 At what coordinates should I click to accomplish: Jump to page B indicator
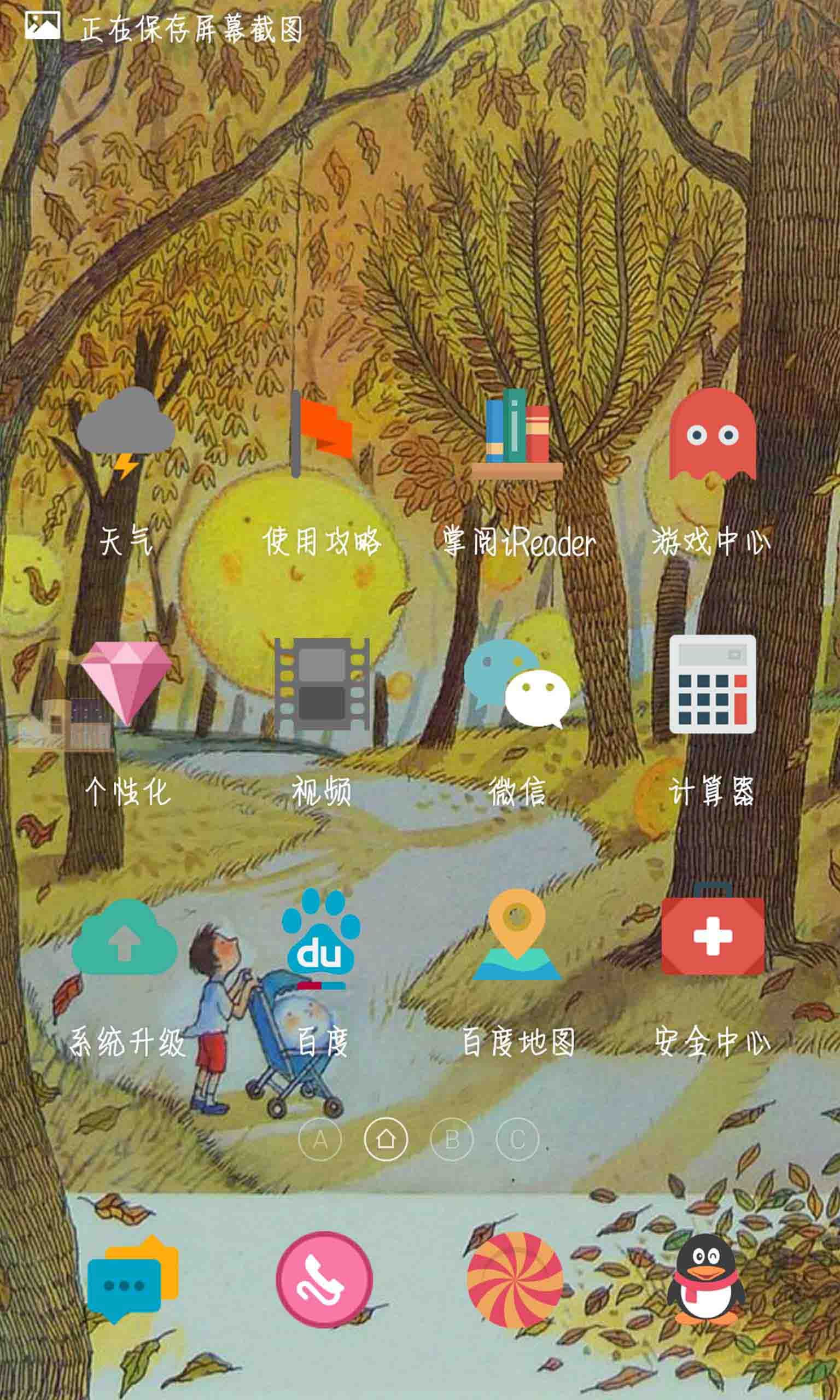(452, 1140)
